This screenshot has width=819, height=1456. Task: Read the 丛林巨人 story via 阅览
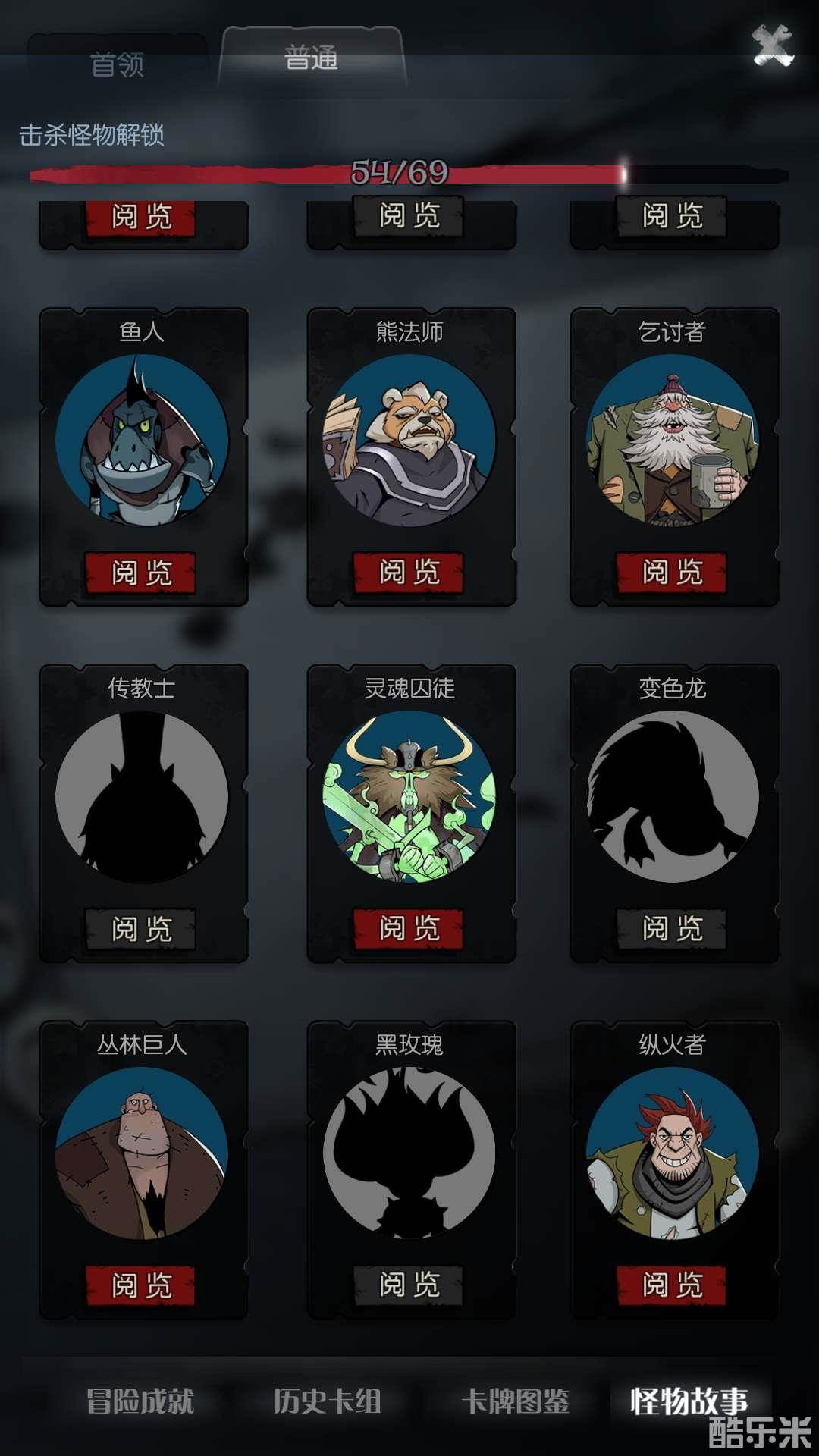(141, 1285)
